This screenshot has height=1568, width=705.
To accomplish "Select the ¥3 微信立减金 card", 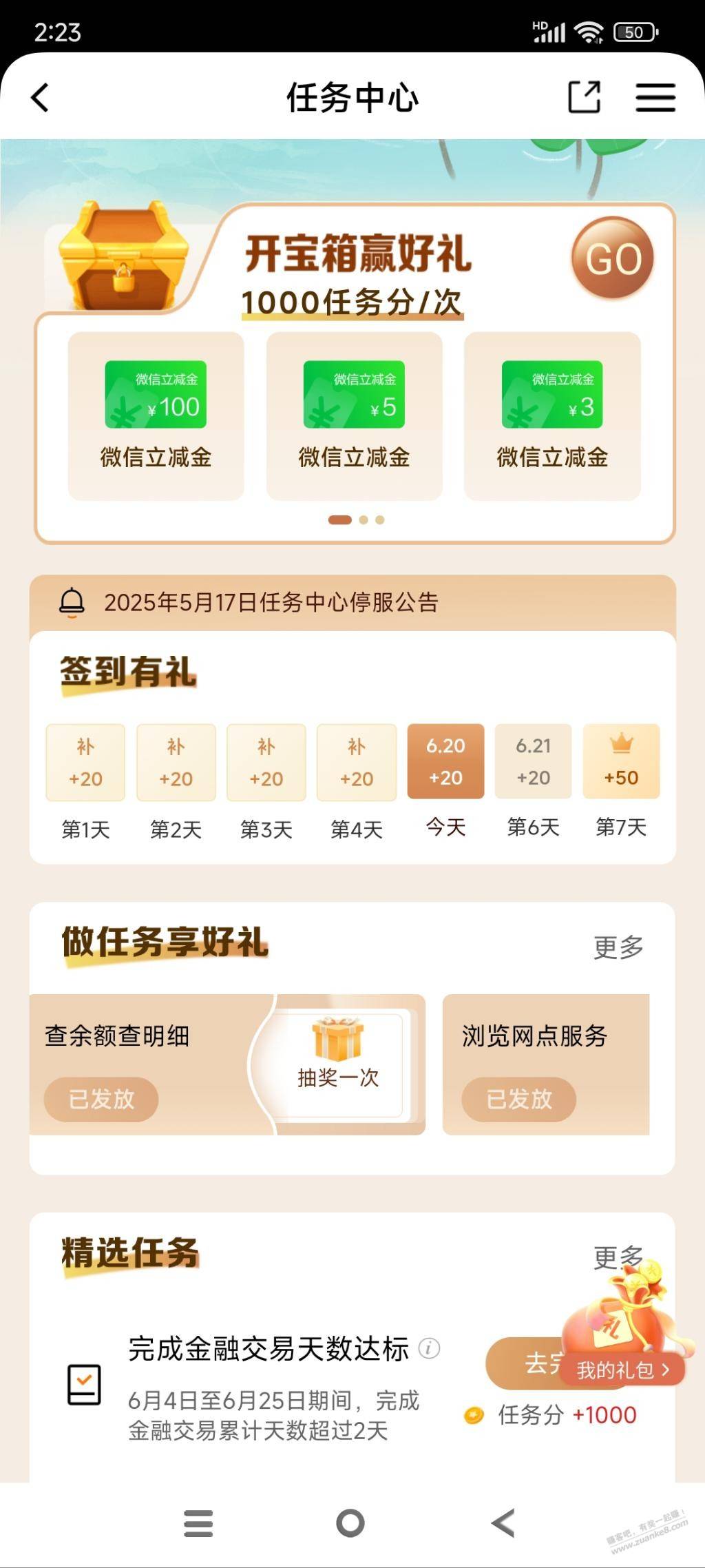I will [x=552, y=415].
